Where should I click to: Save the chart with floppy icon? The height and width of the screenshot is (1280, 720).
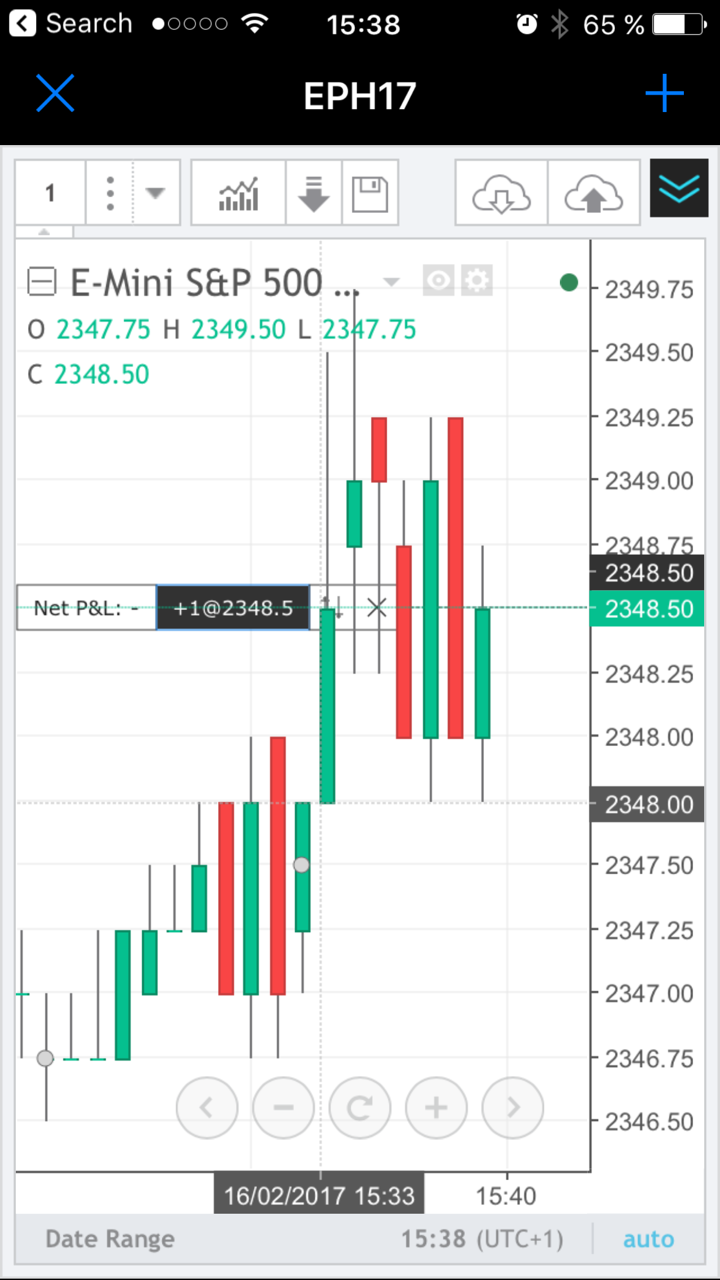point(370,193)
